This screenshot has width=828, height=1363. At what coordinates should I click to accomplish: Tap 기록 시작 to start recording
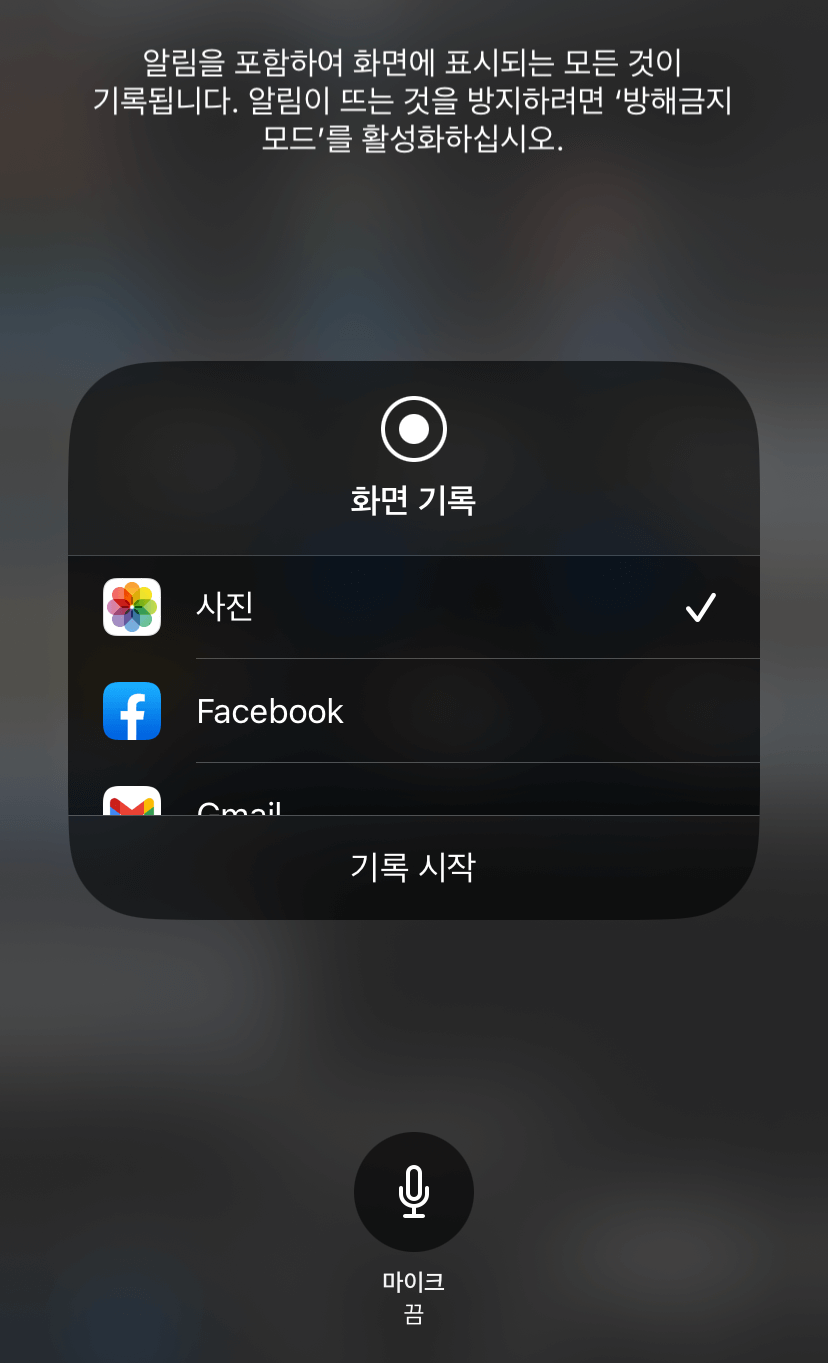point(413,866)
